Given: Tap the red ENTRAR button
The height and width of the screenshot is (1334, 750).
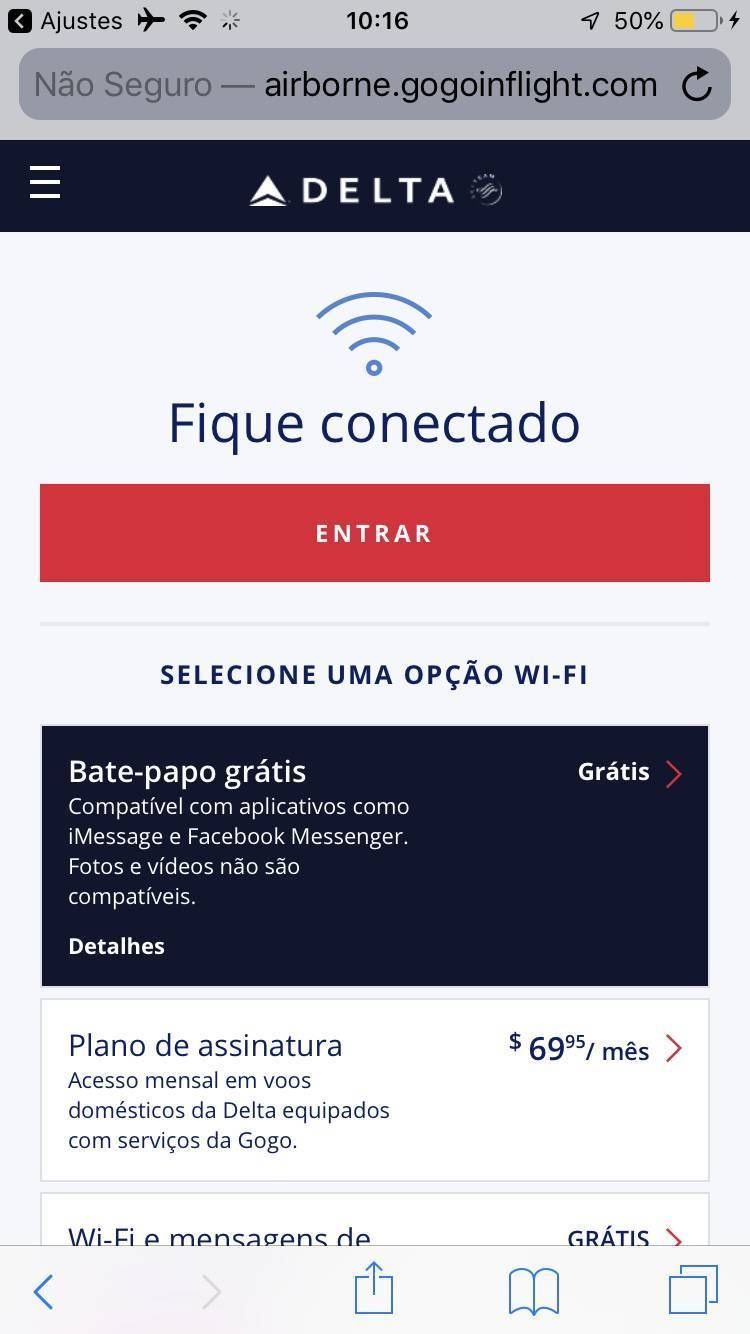Looking at the screenshot, I should tap(375, 533).
